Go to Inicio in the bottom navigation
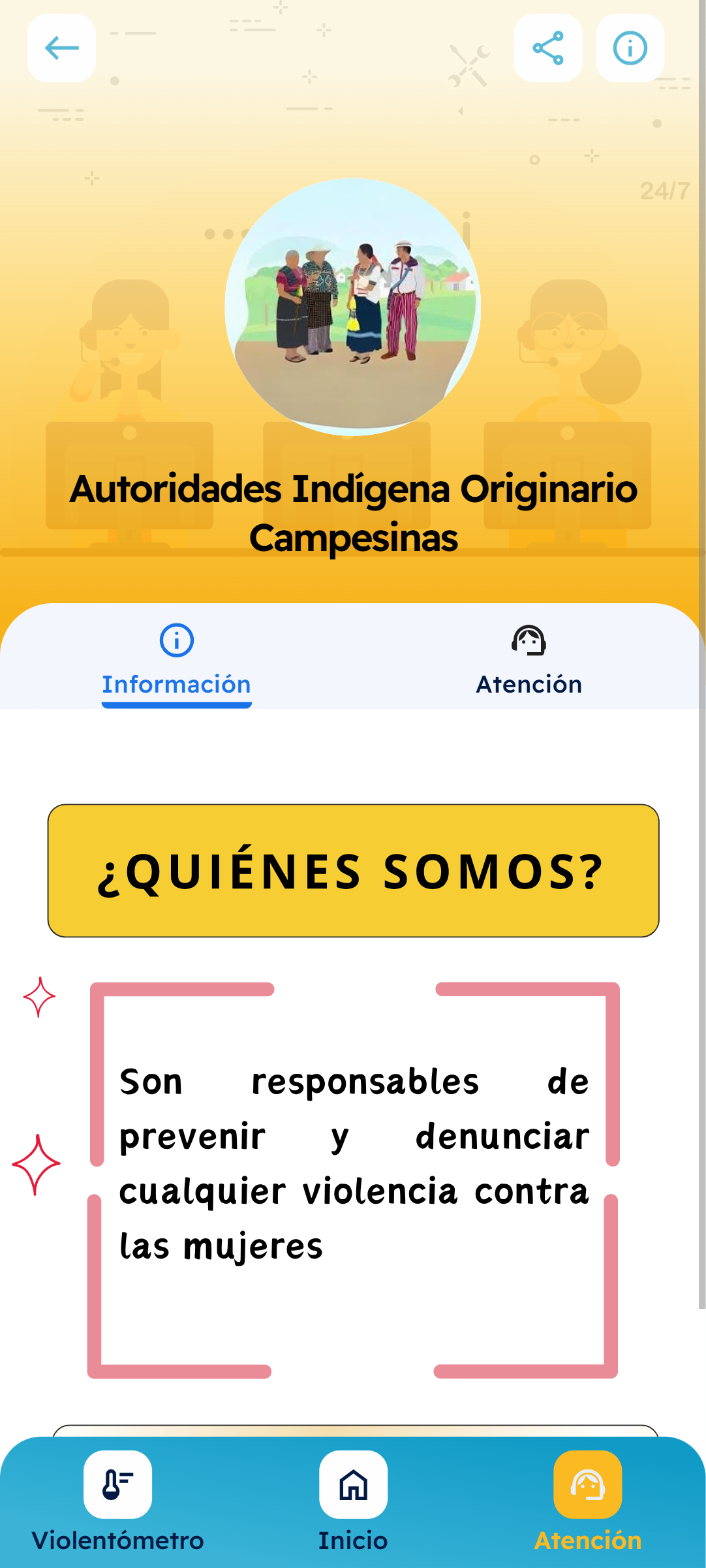706x1568 pixels. 353,1503
